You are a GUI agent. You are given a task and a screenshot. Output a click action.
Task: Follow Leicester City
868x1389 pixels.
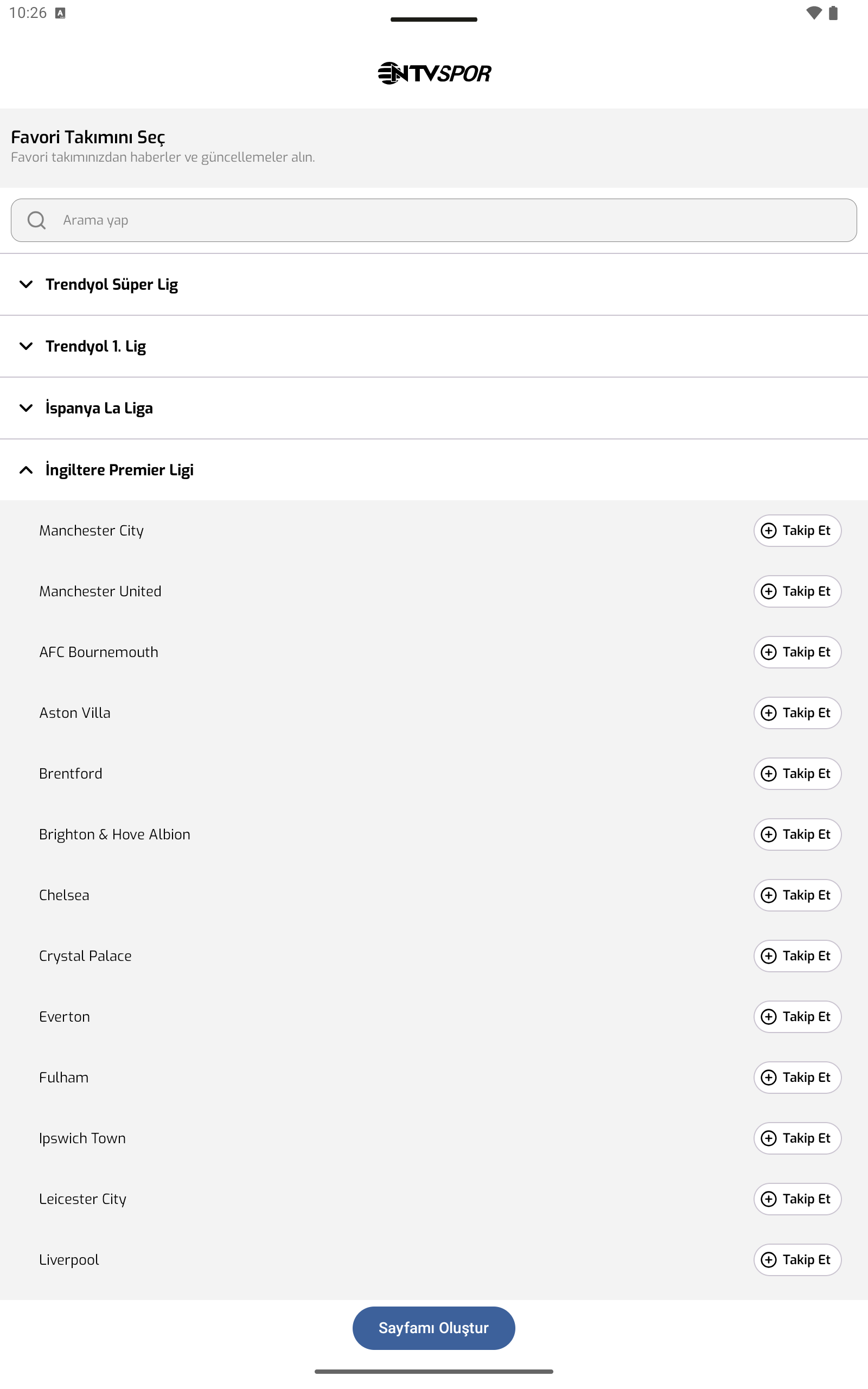797,1200
